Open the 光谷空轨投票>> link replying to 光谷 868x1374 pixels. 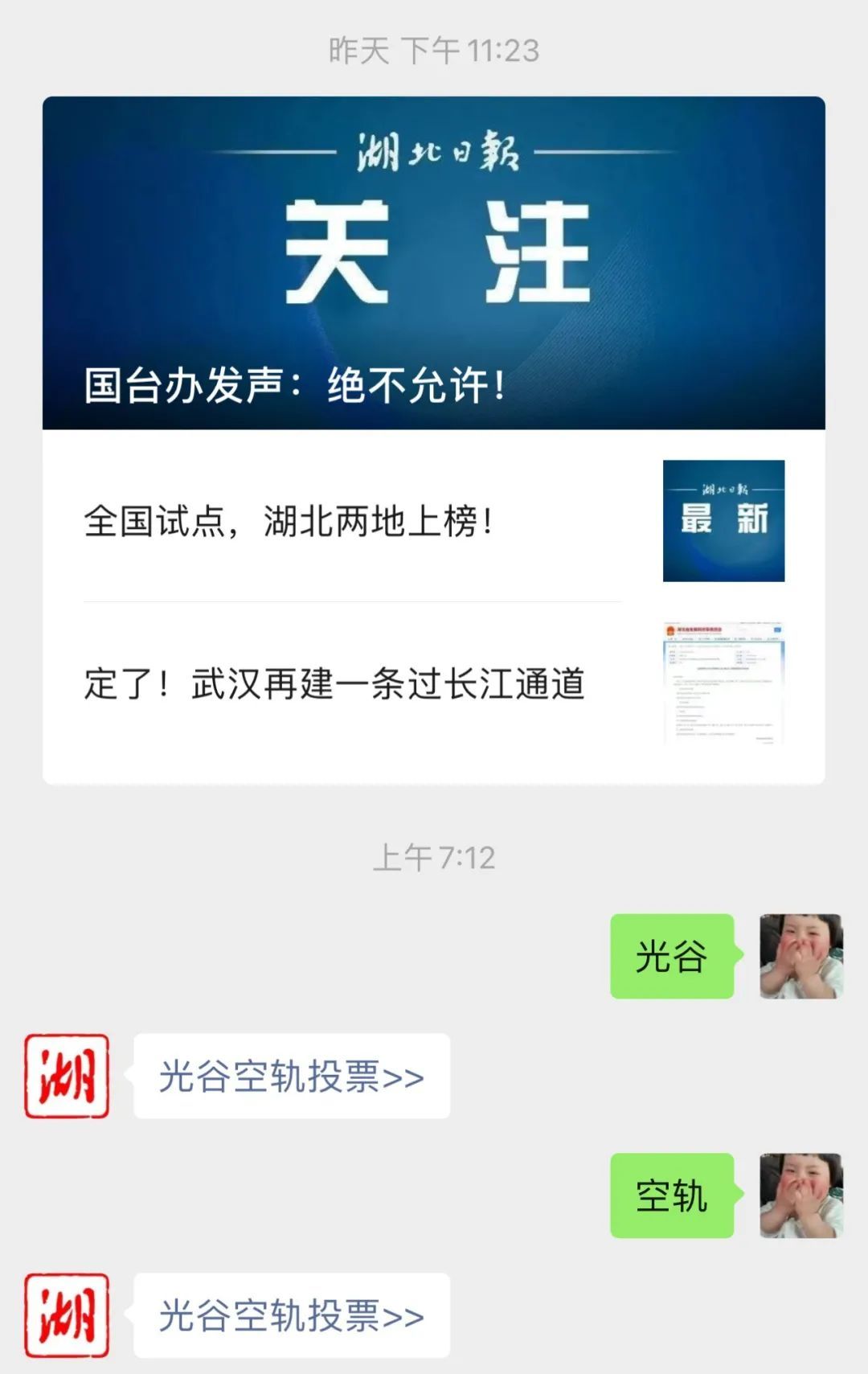point(291,1076)
